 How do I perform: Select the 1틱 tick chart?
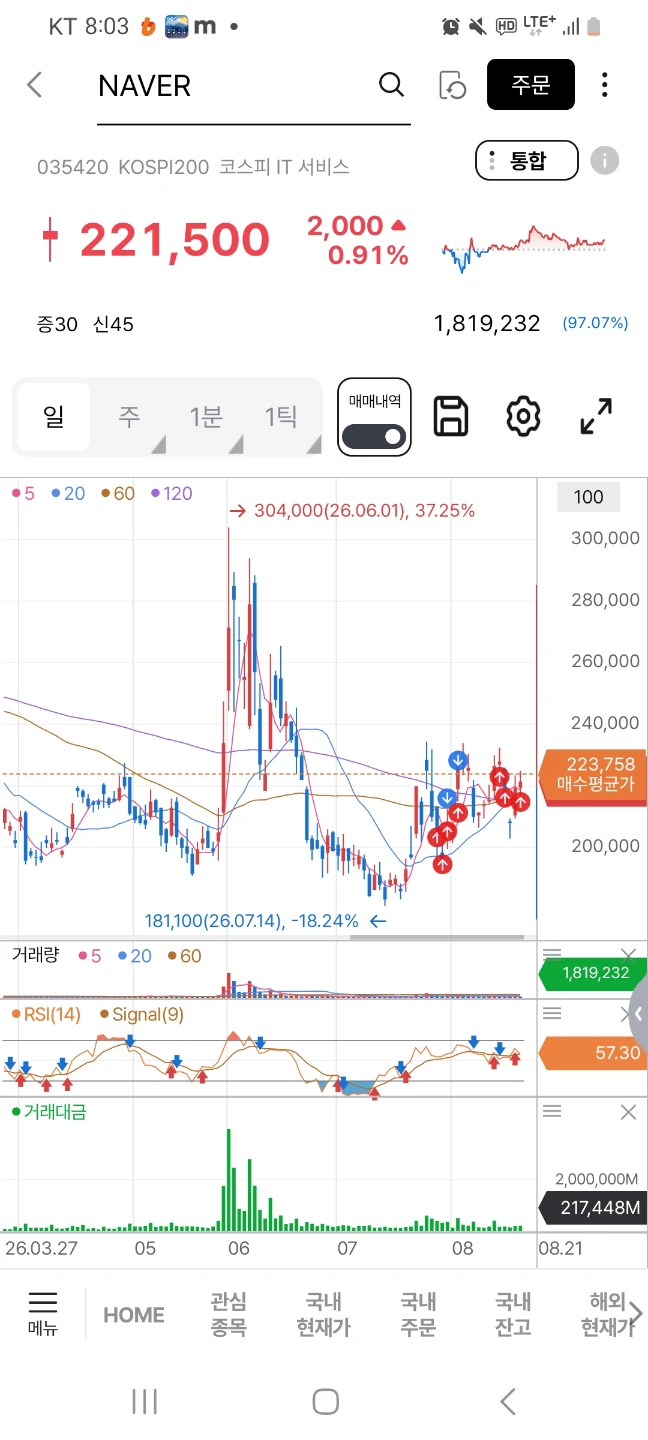coord(281,416)
